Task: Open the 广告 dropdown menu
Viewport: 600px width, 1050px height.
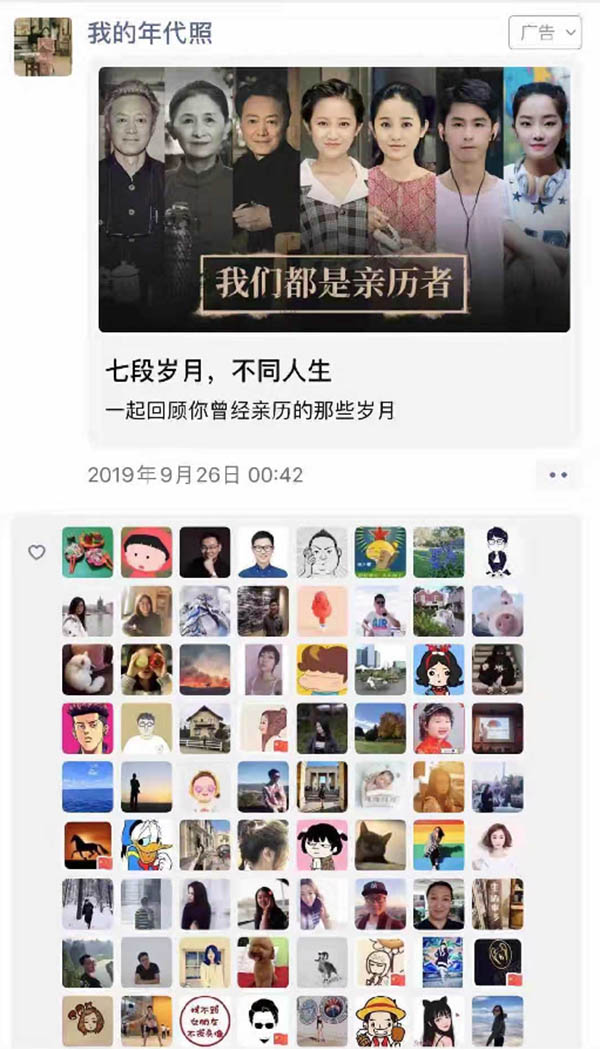Action: pyautogui.click(x=545, y=33)
